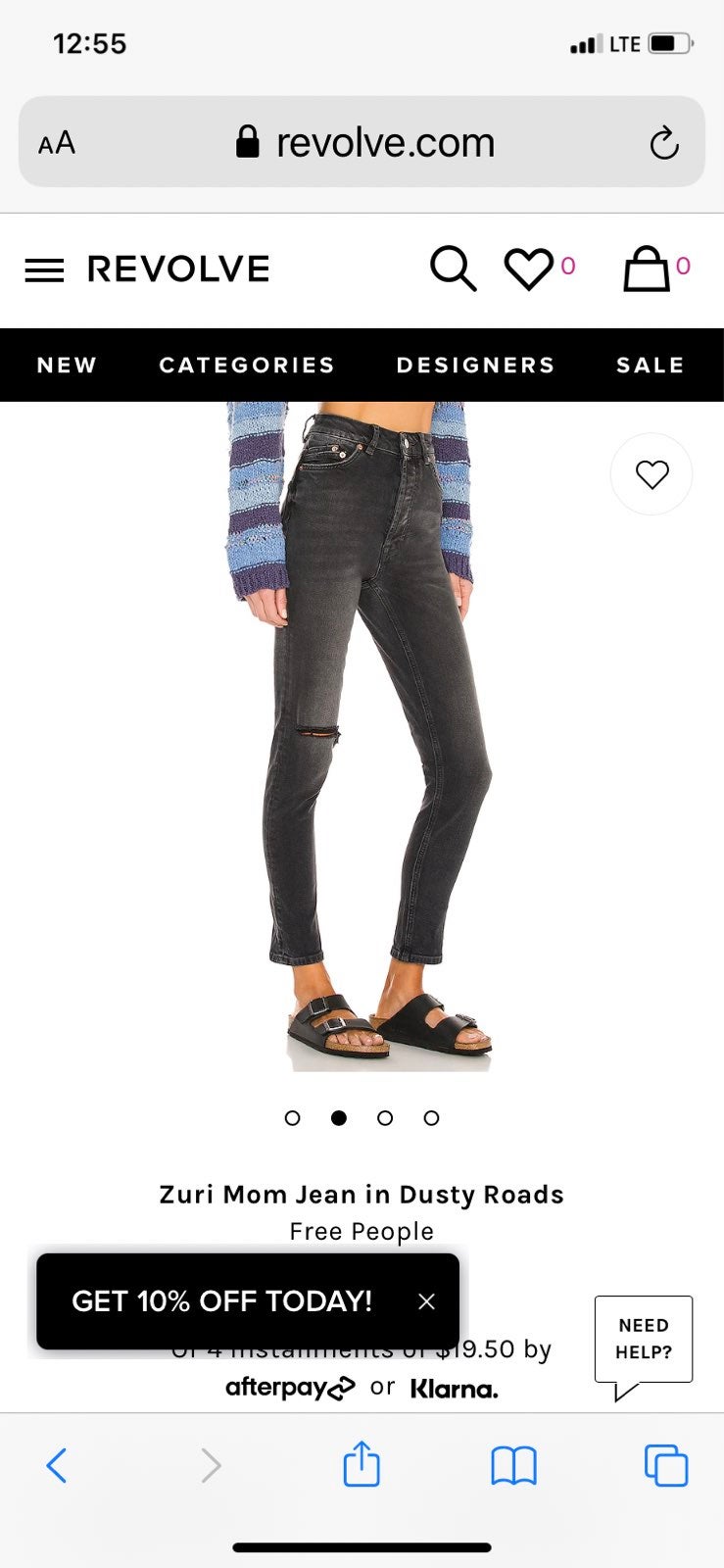The width and height of the screenshot is (724, 1568).
Task: Reload the revolve.com page
Action: click(664, 143)
